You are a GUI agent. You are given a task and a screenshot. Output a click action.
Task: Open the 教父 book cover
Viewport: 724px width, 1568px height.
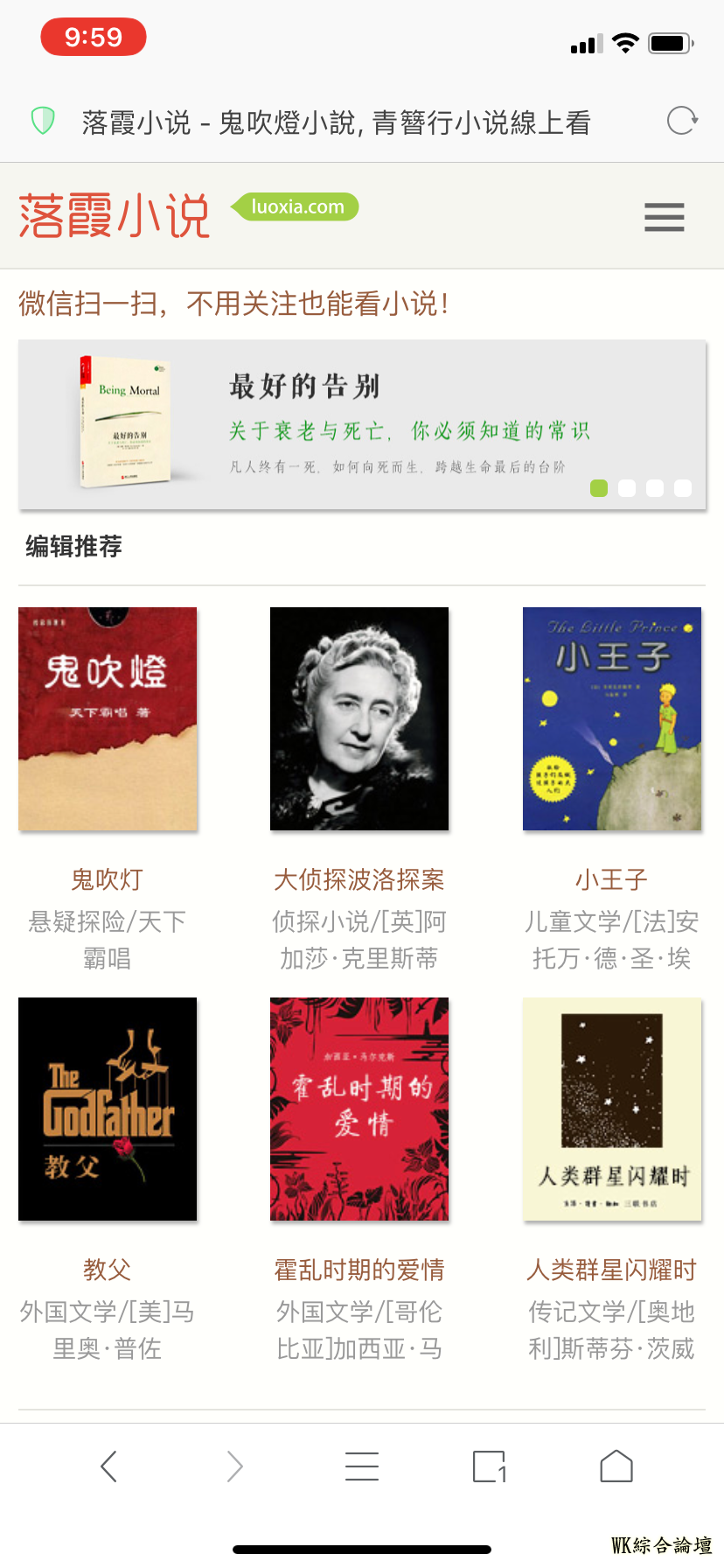(108, 1109)
